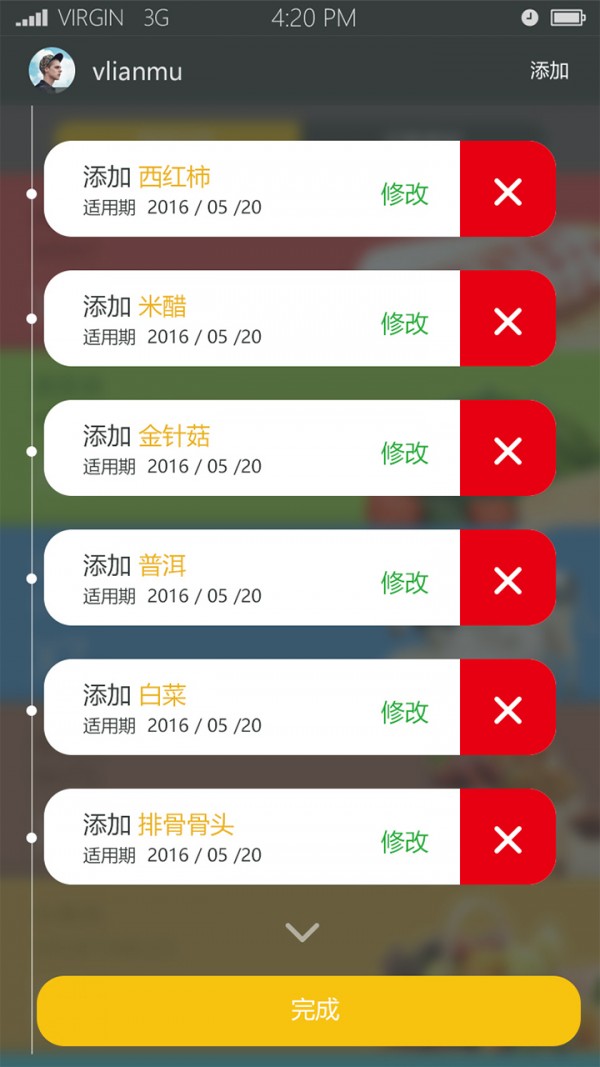
Task: Expand more items with down chevron
Action: 302,932
